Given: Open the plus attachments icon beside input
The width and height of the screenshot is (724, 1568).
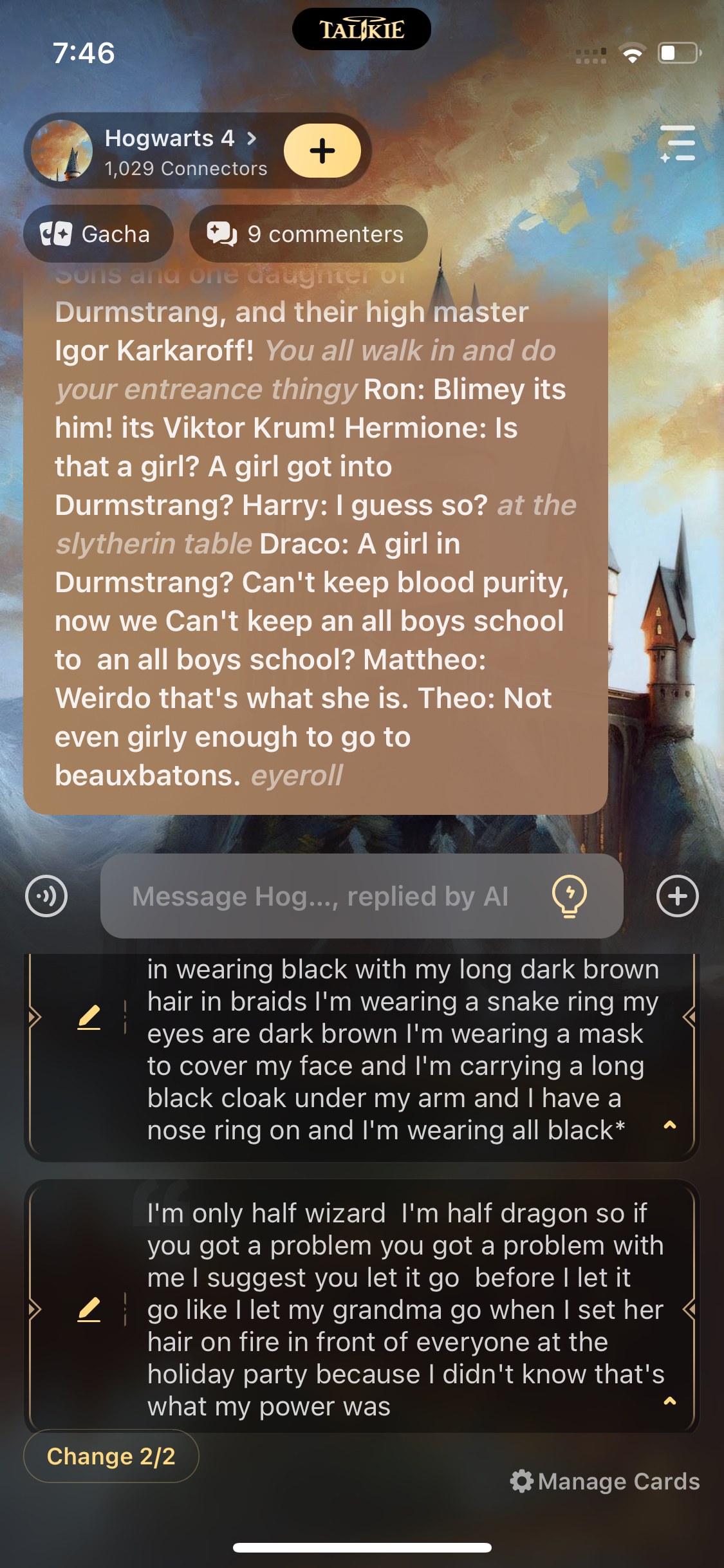Looking at the screenshot, I should [677, 896].
